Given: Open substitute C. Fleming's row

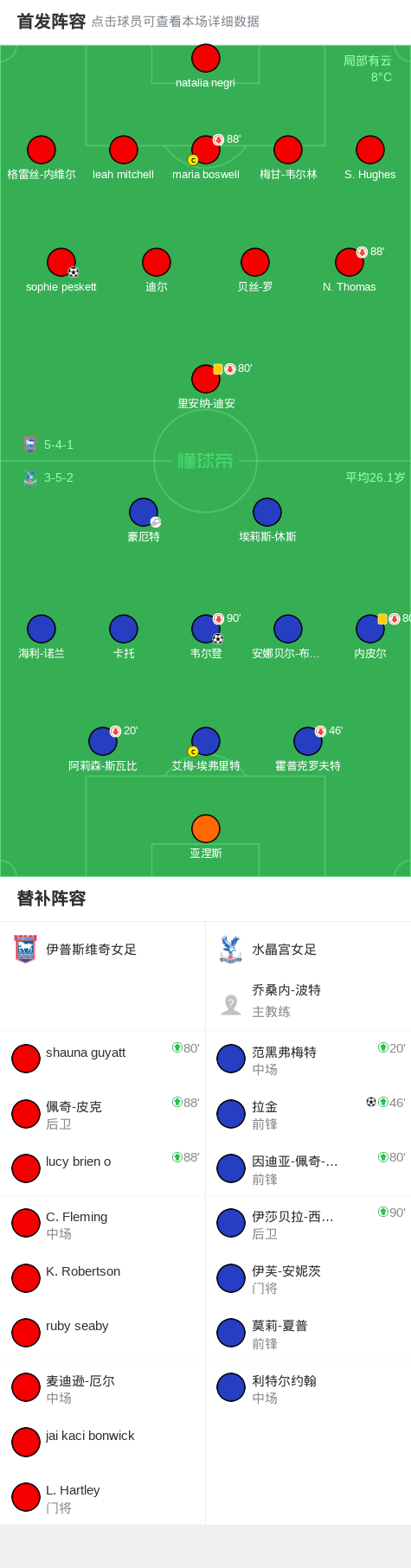Looking at the screenshot, I should pyautogui.click(x=102, y=1224).
